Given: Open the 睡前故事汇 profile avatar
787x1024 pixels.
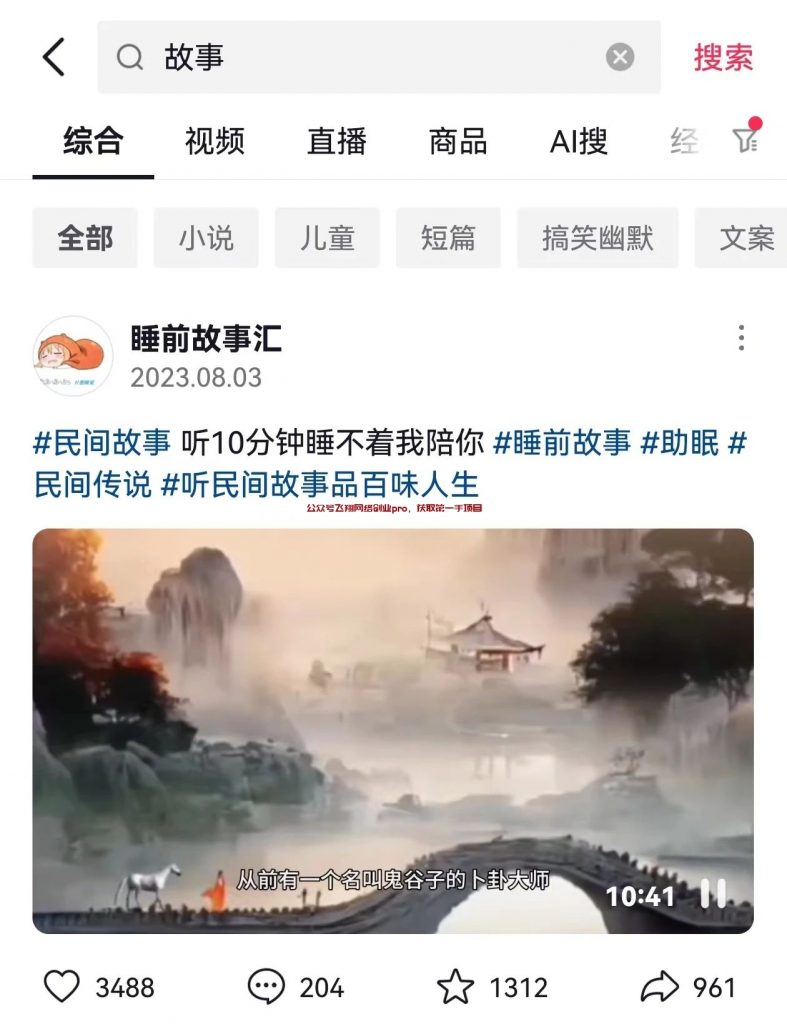Looking at the screenshot, I should coord(73,356).
